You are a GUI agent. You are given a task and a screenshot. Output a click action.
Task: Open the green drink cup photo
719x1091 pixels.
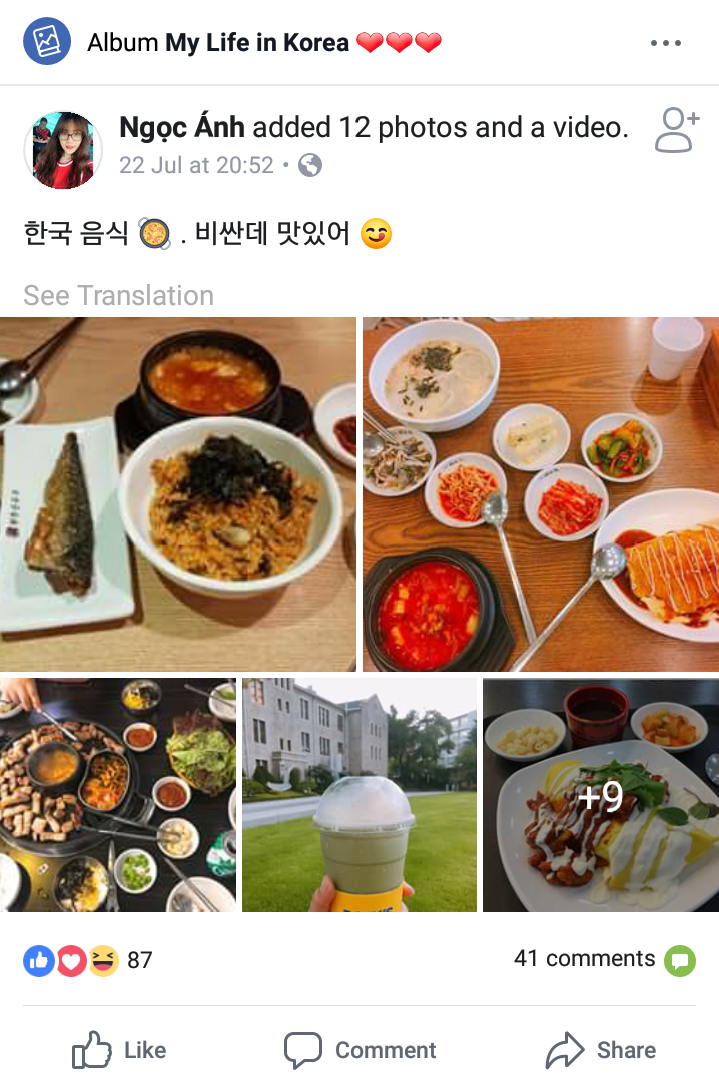click(360, 795)
